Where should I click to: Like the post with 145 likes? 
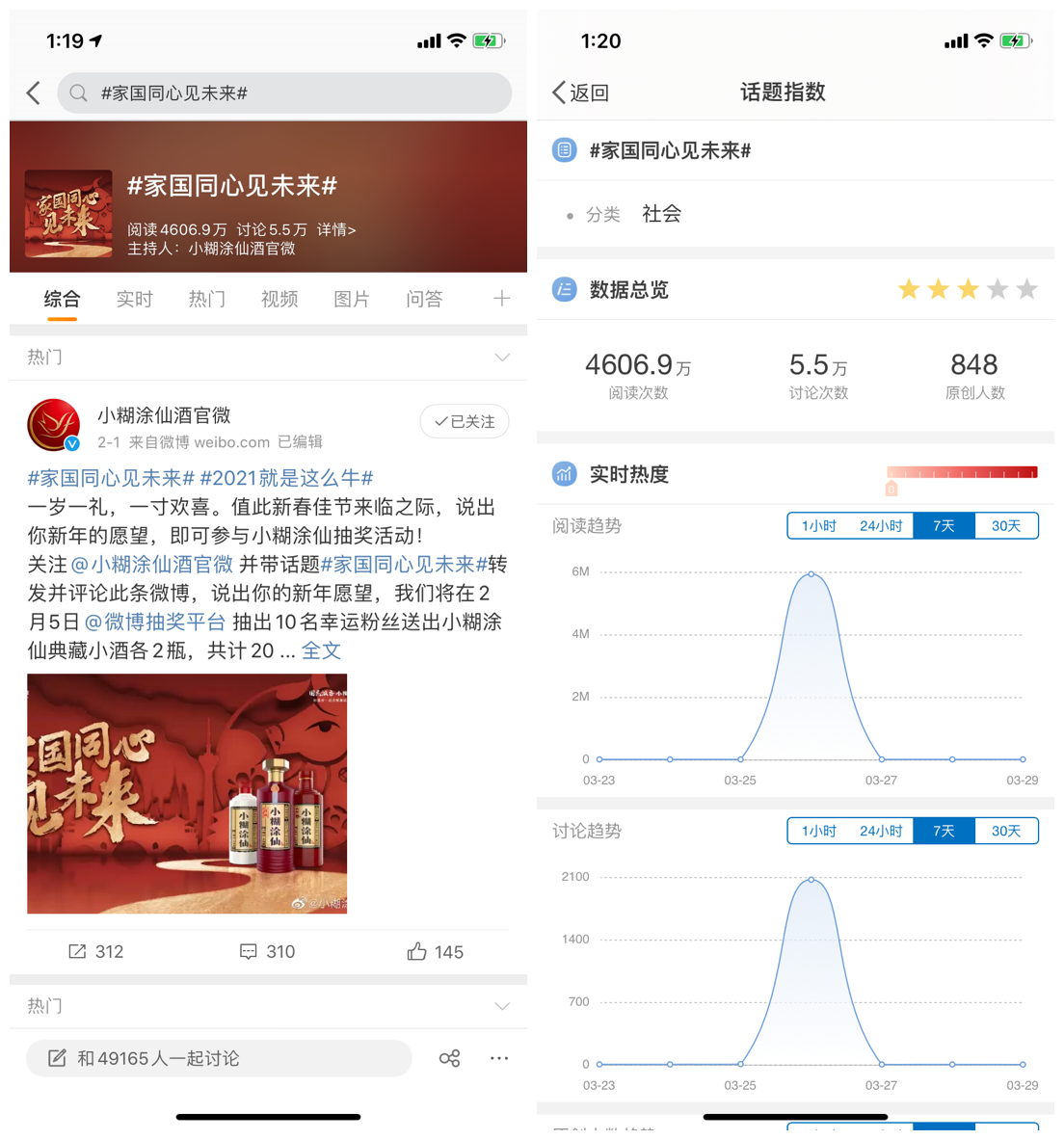(x=435, y=951)
